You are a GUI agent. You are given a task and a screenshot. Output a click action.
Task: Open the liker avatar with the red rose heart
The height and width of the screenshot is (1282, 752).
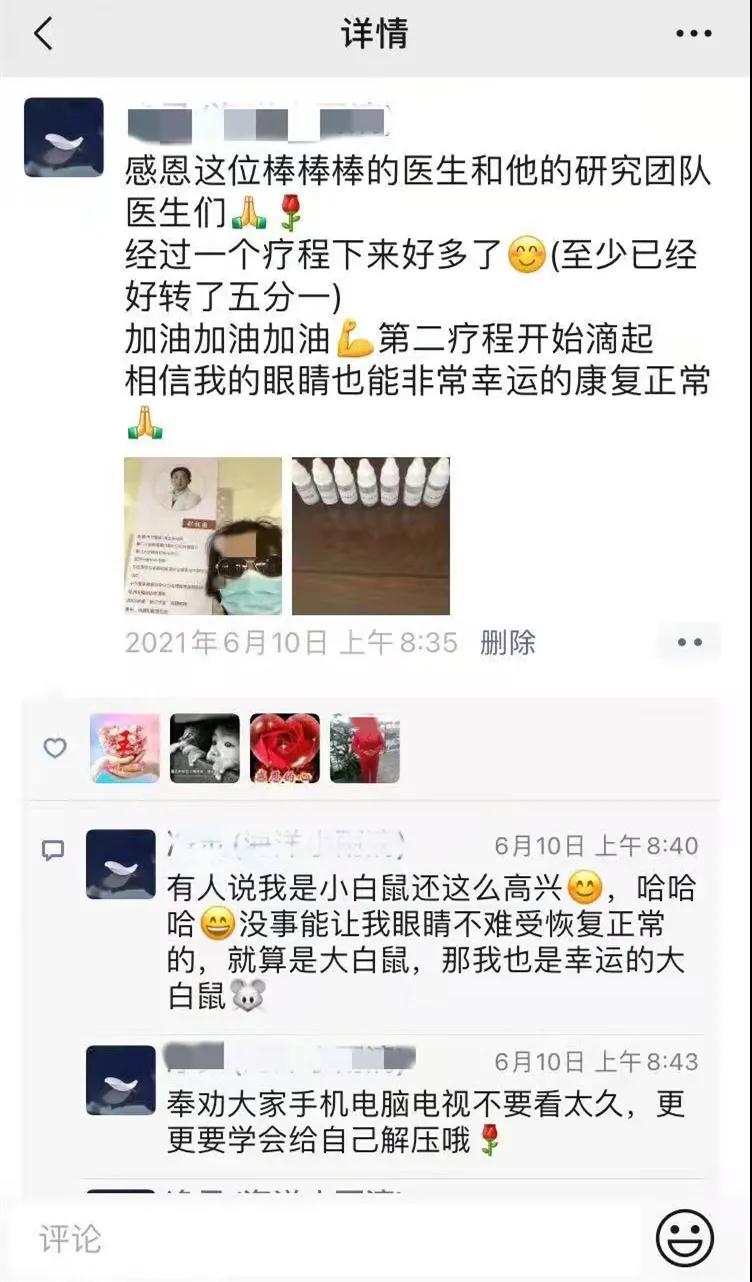click(285, 748)
